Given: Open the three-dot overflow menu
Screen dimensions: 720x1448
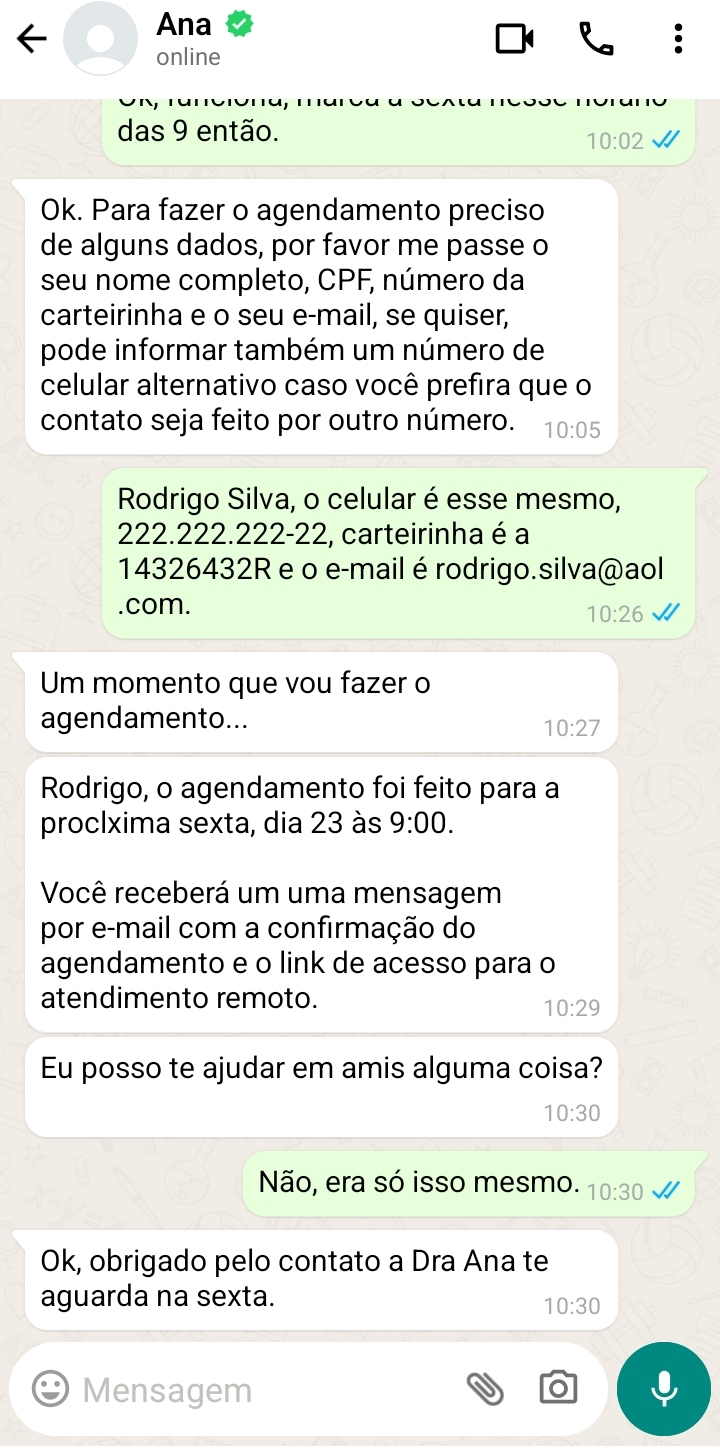Looking at the screenshot, I should (678, 39).
